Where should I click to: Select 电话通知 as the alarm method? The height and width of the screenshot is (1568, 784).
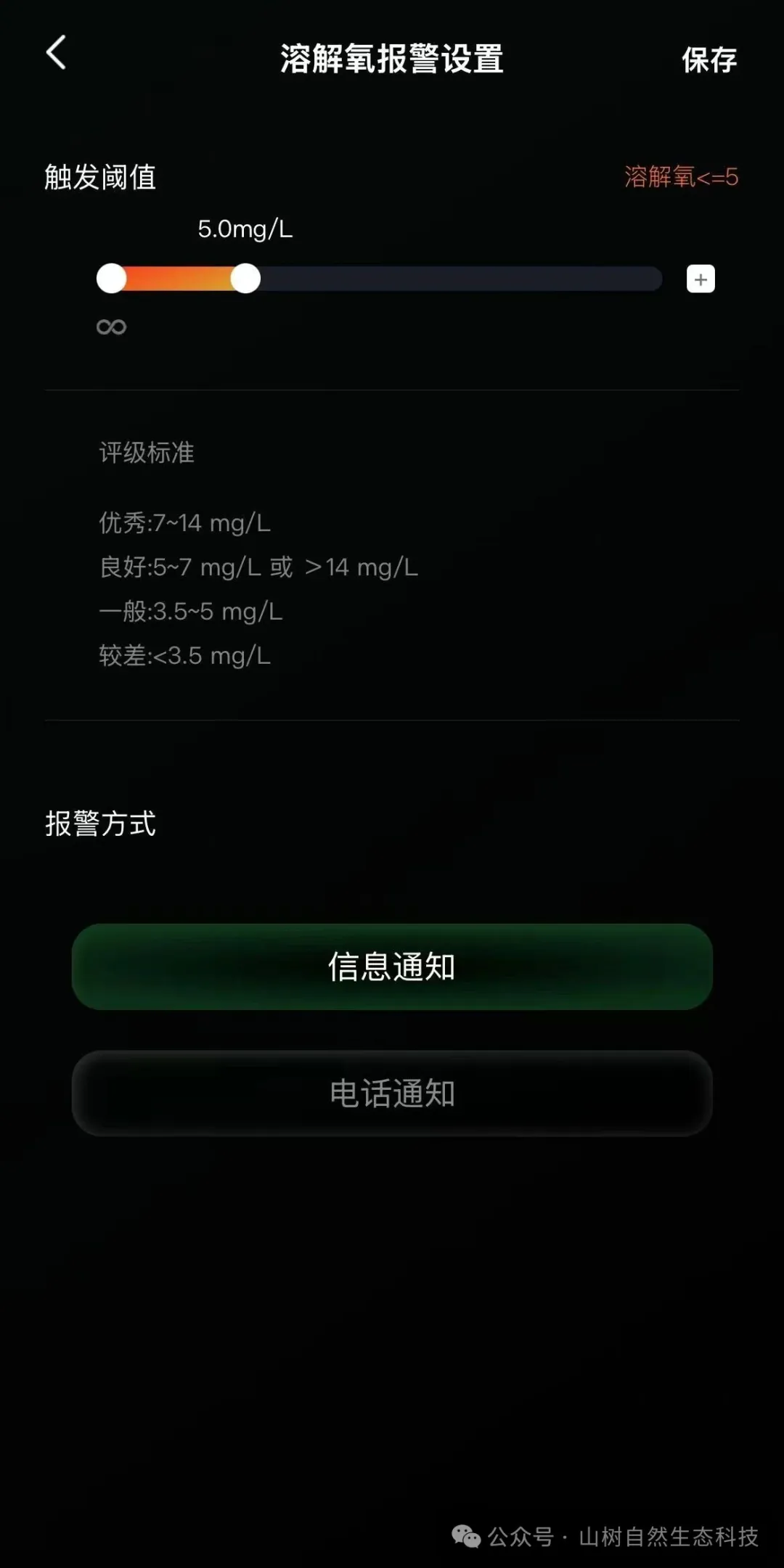[392, 1093]
